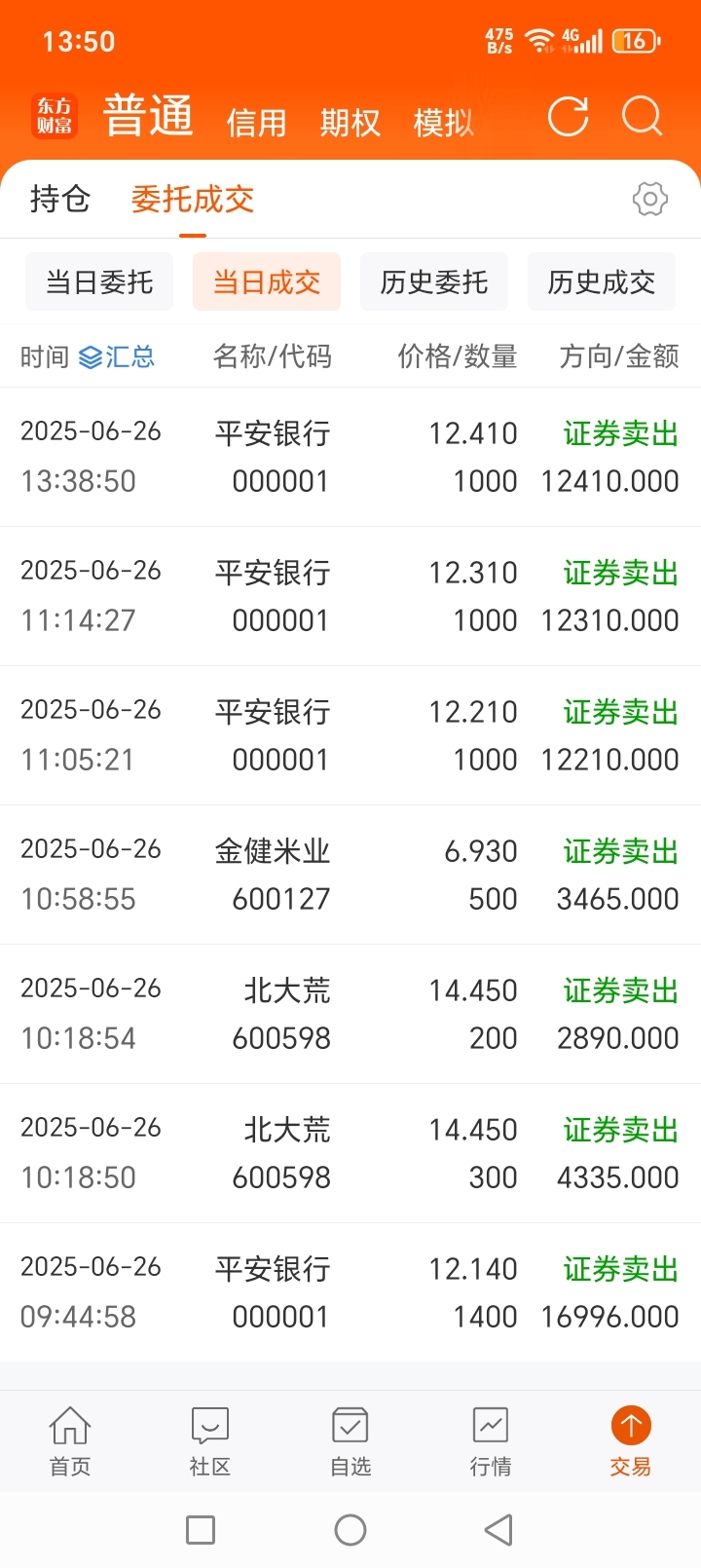
Task: Switch to the 持仓 tab
Action: coord(60,199)
